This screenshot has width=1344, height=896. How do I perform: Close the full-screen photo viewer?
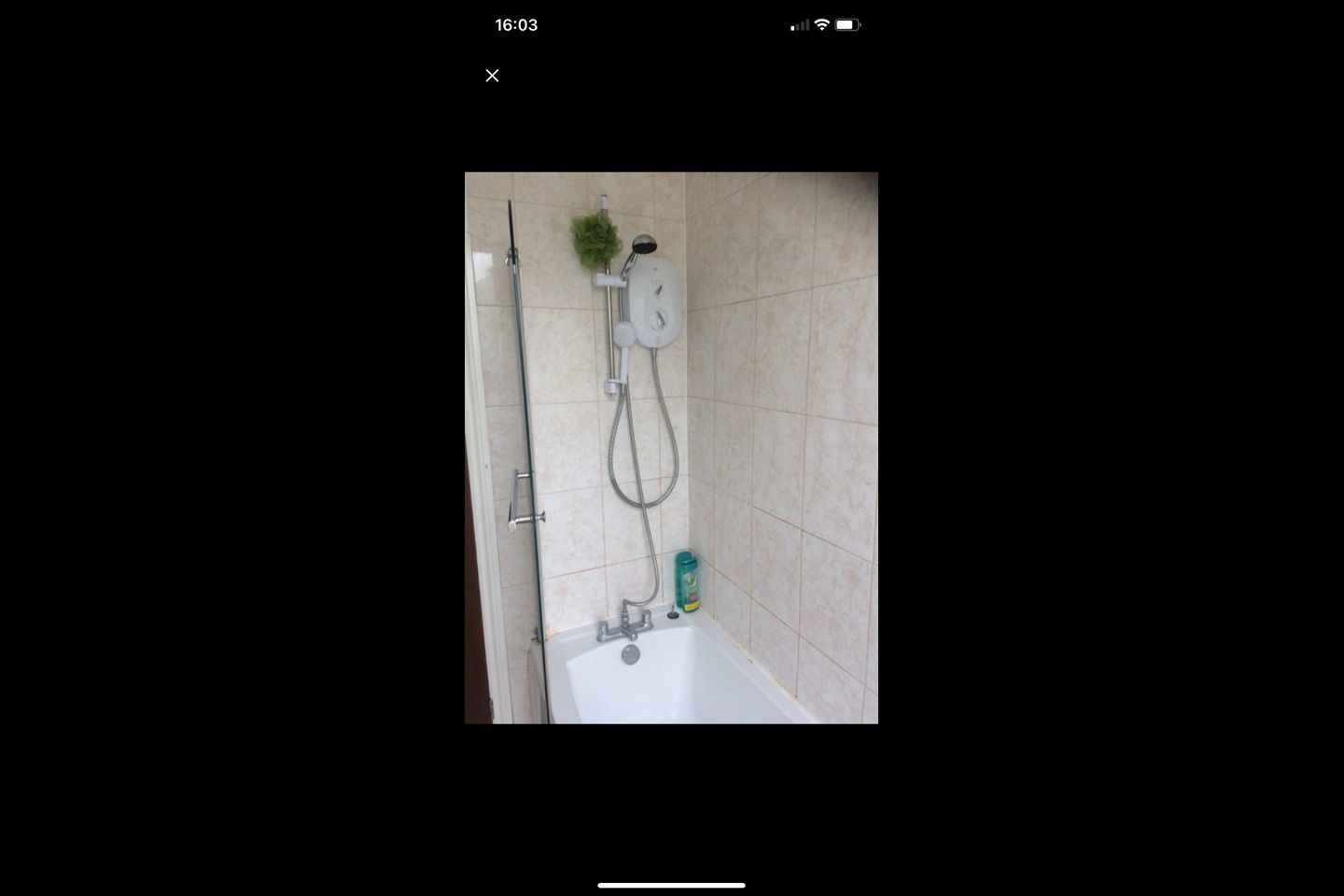click(492, 76)
